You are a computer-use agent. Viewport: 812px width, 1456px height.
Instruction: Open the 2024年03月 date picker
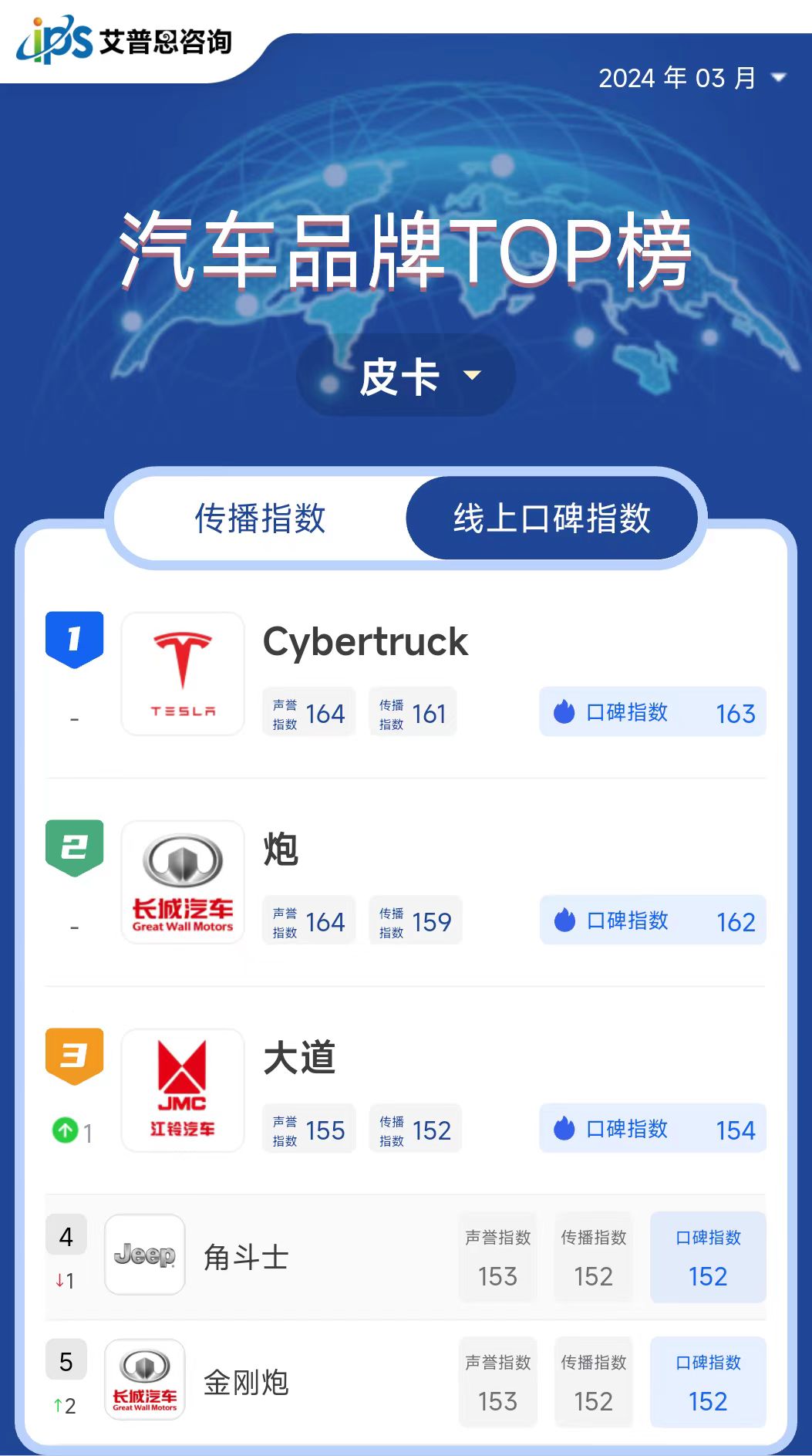[691, 78]
